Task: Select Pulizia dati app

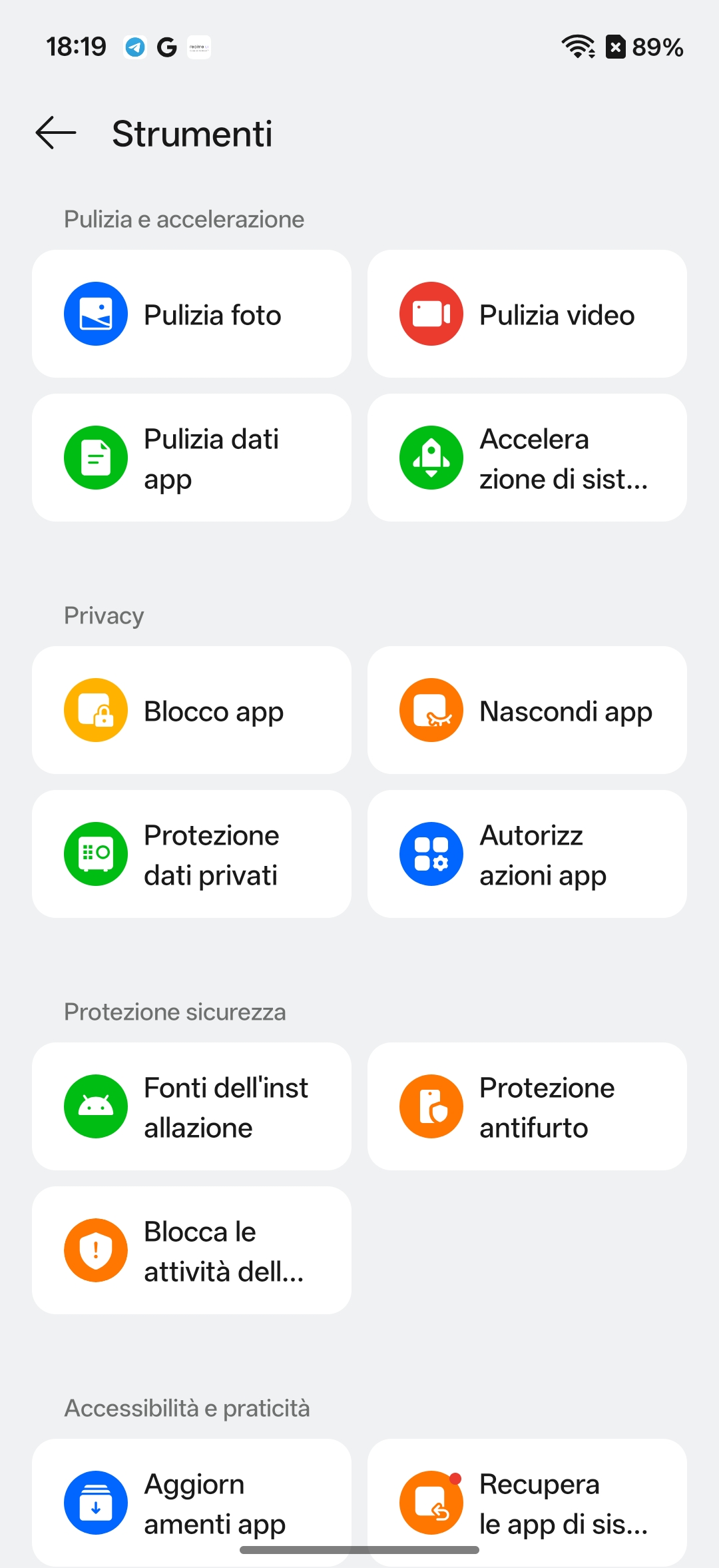Action: pos(192,458)
